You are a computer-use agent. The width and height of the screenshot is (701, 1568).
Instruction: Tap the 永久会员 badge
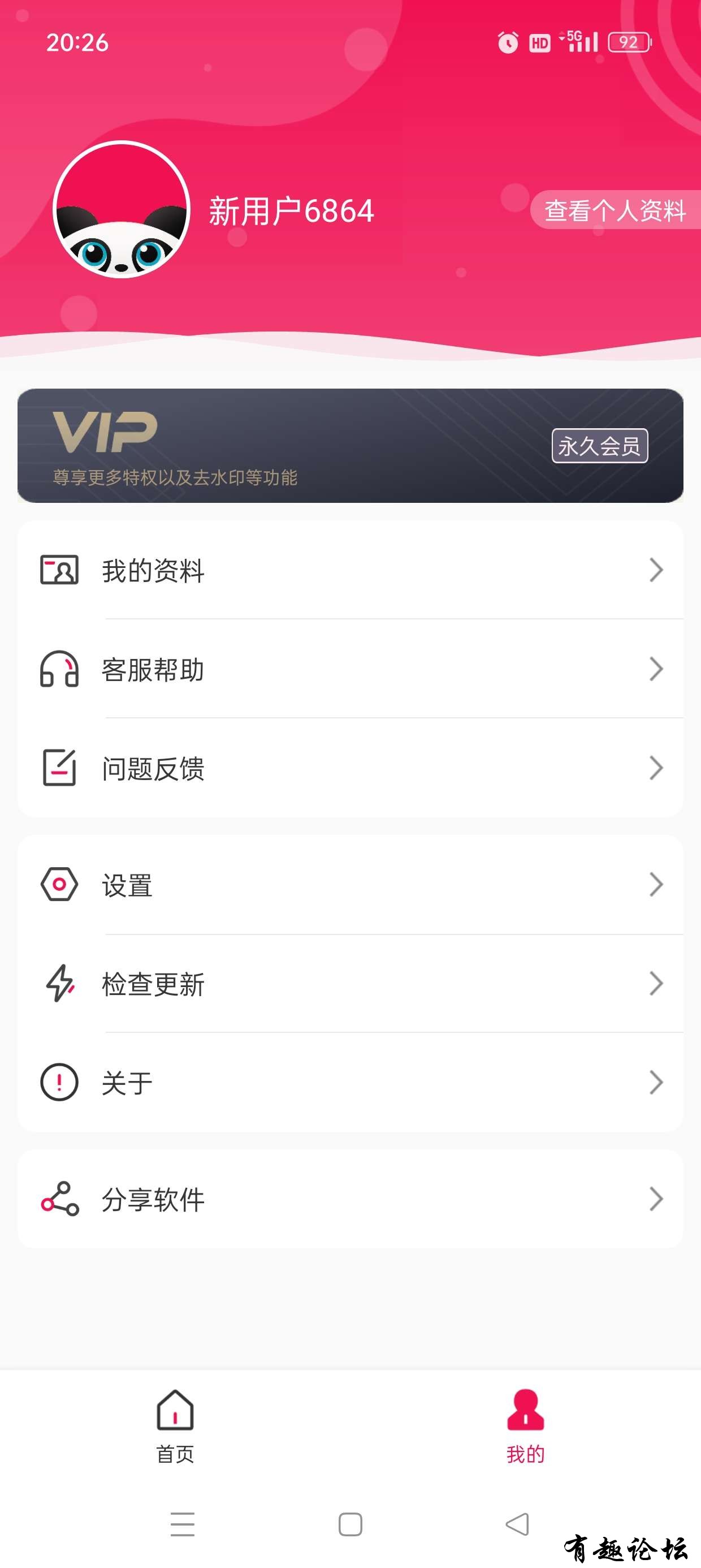(599, 446)
